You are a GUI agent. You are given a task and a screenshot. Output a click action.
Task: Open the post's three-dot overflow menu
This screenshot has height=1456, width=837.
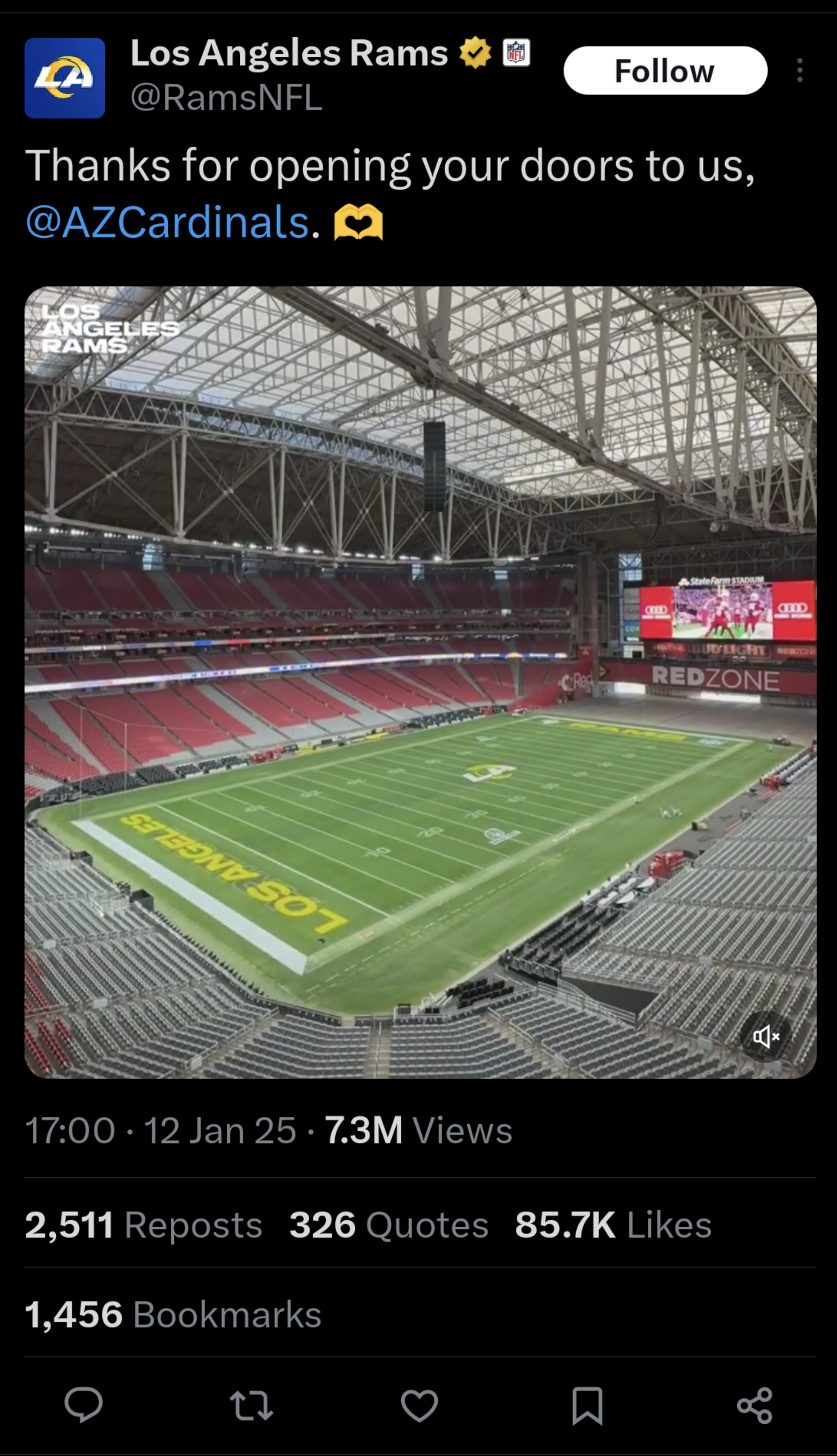(x=799, y=71)
